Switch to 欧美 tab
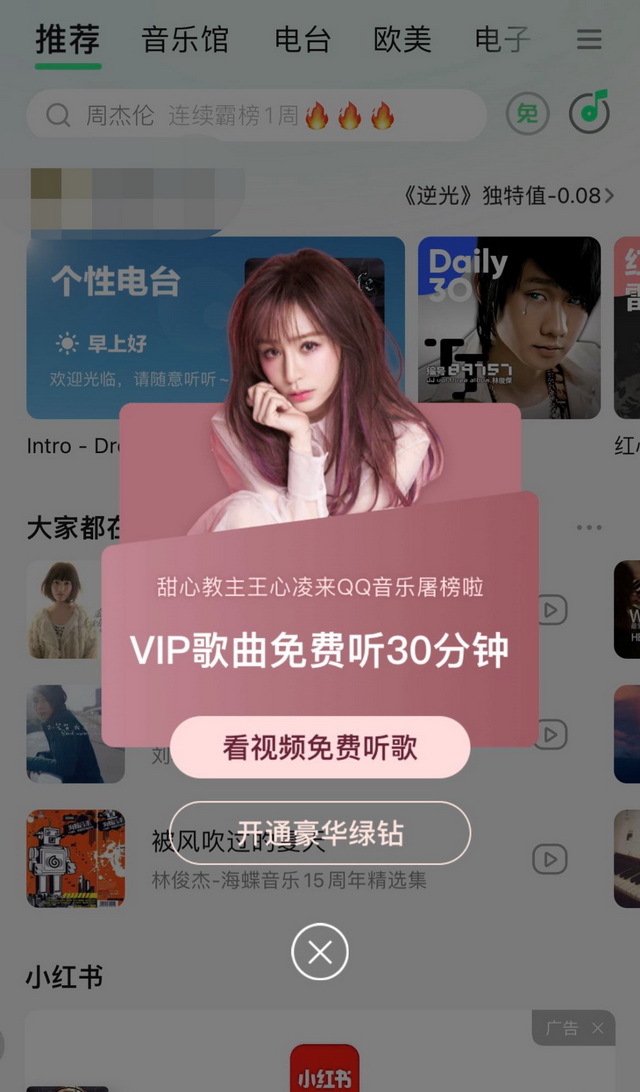640x1092 pixels. [x=402, y=40]
